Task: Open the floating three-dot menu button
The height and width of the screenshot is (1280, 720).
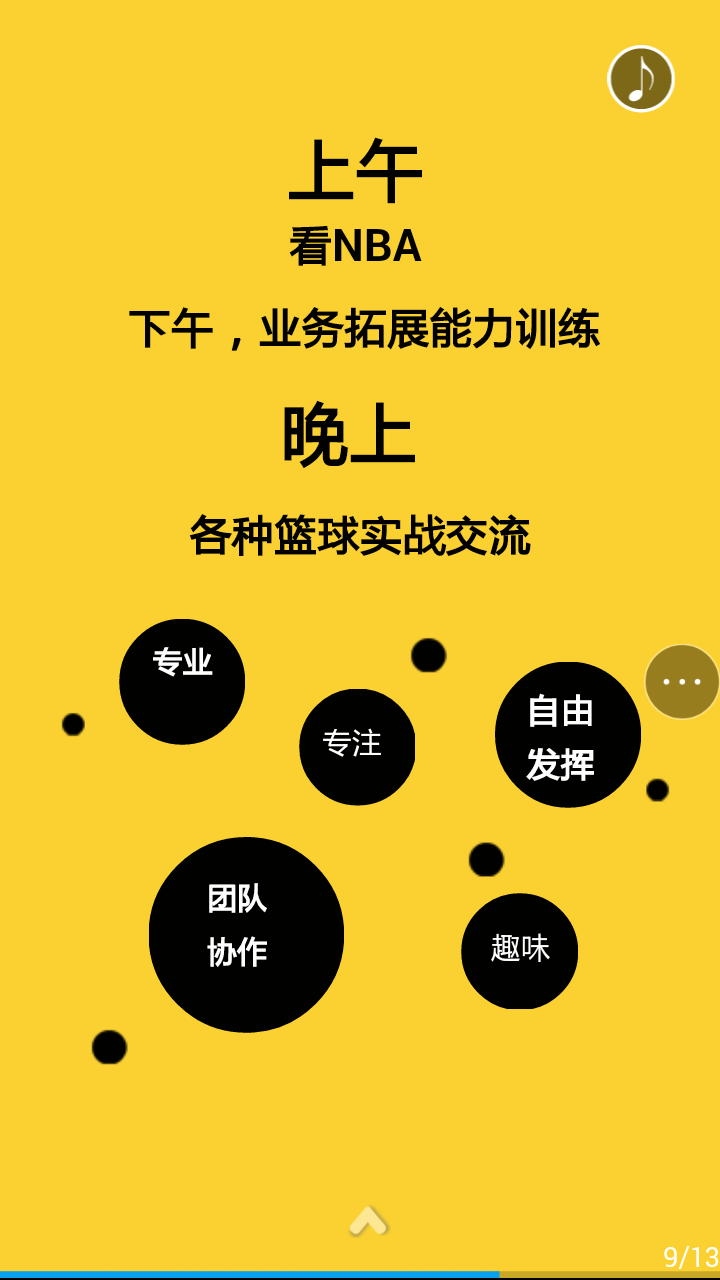Action: [682, 682]
